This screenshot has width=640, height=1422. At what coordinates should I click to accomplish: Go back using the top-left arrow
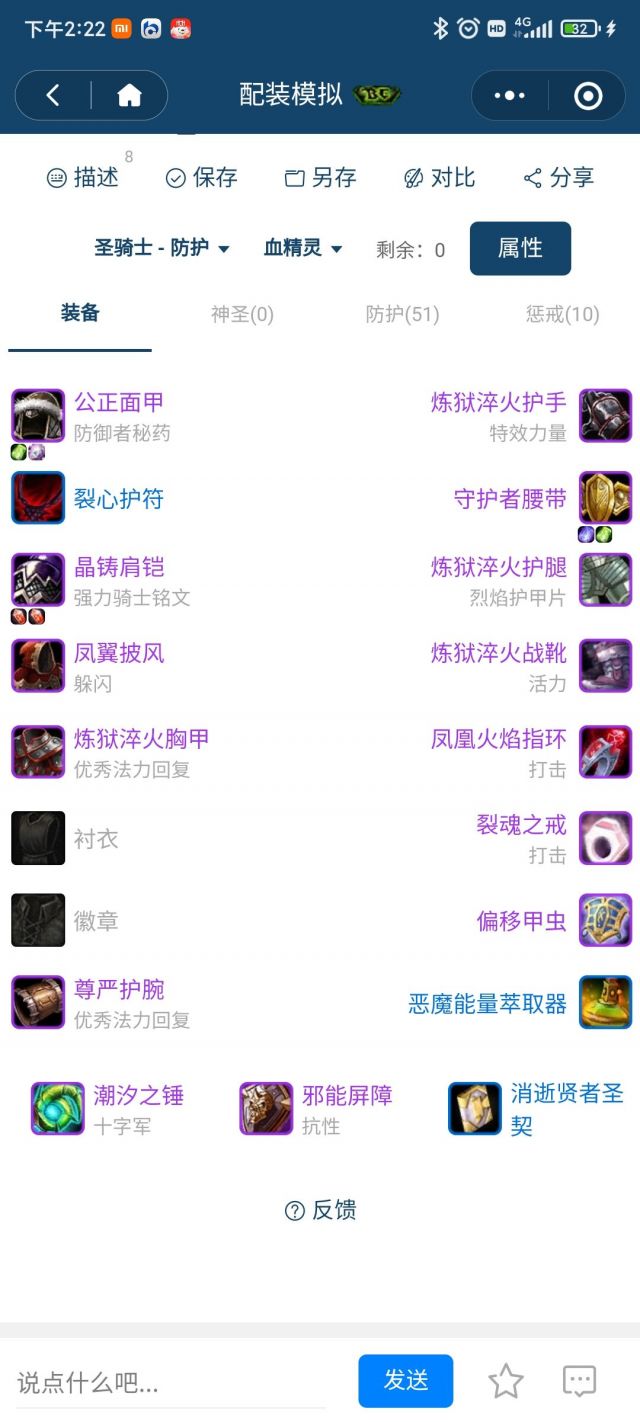53,95
